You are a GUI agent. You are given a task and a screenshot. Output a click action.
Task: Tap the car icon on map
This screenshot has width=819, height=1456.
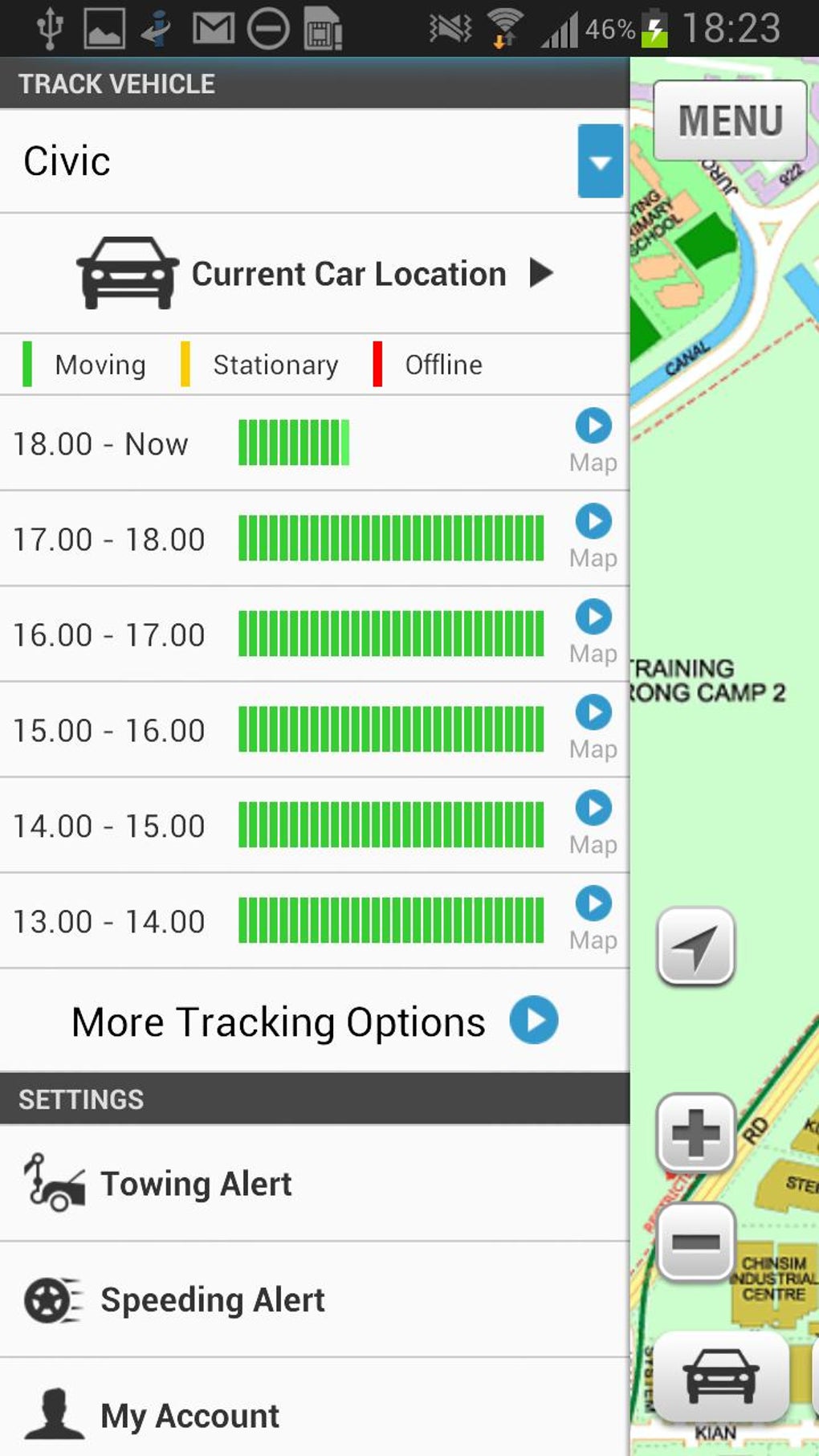(721, 1376)
